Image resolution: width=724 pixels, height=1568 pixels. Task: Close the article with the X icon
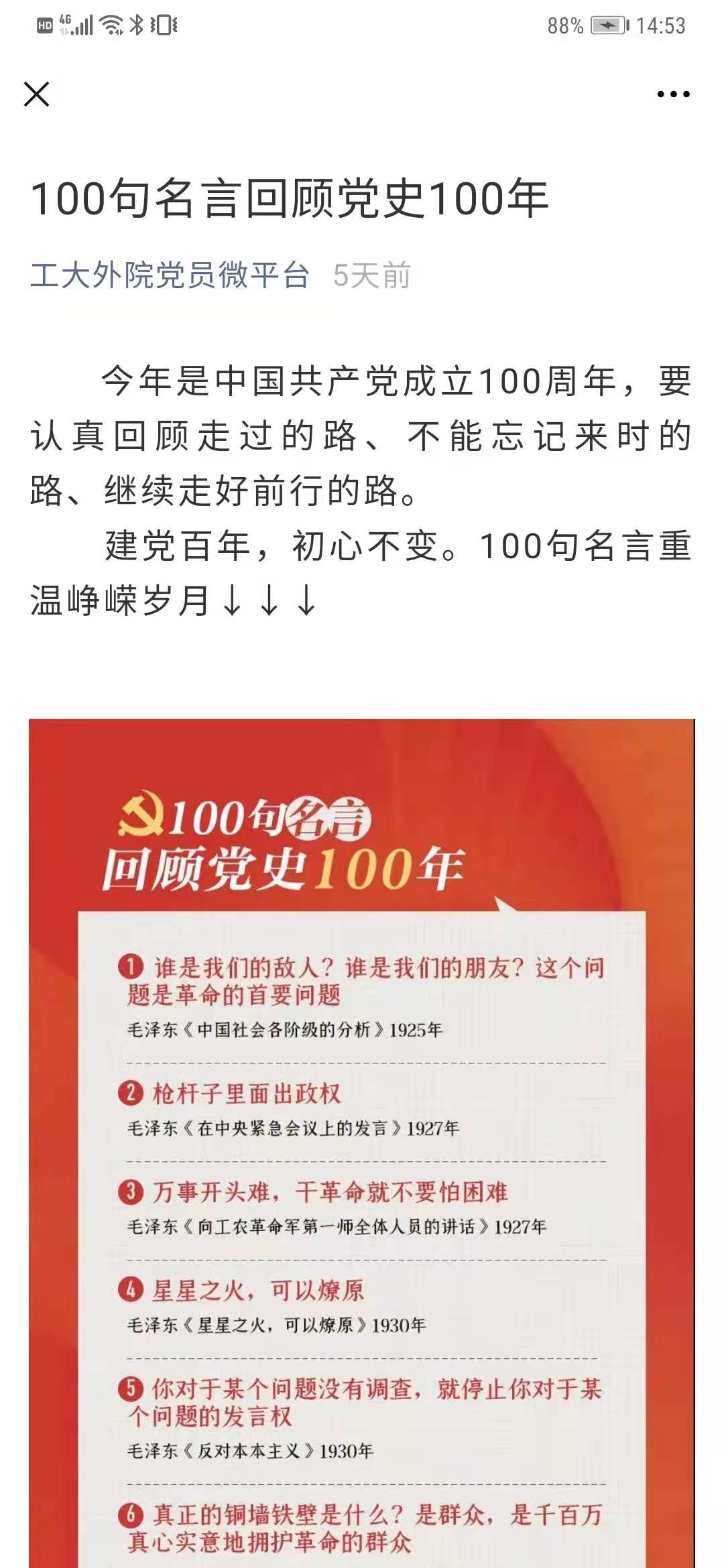pos(37,94)
